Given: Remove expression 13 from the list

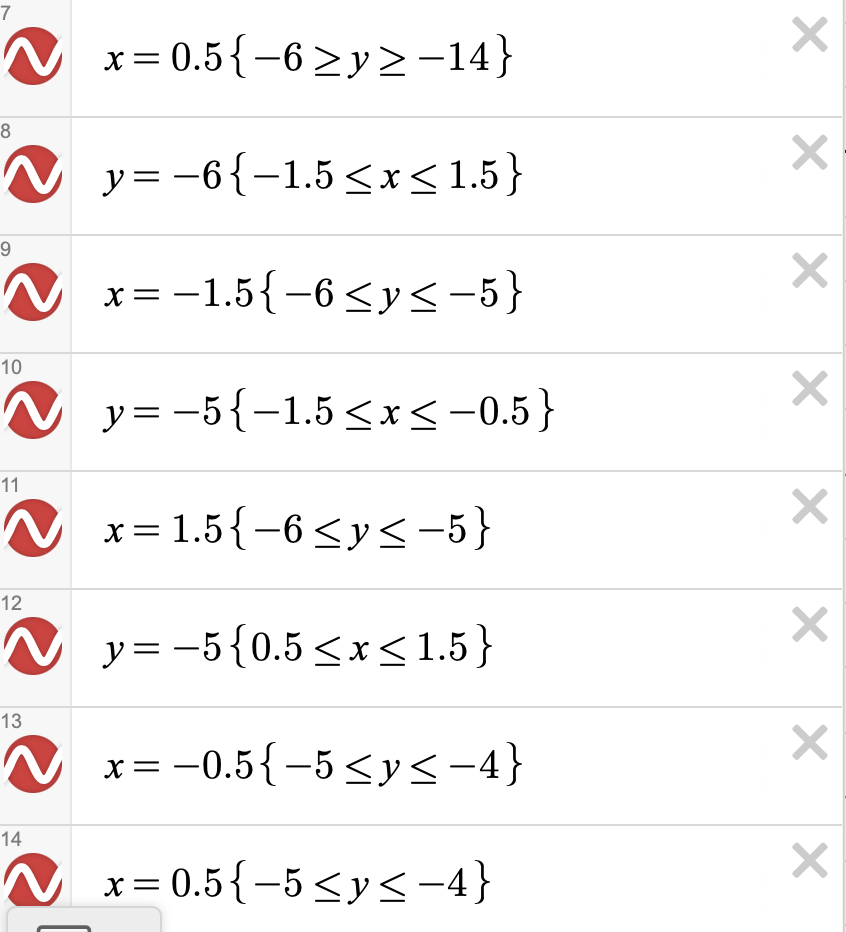Looking at the screenshot, I should [809, 743].
